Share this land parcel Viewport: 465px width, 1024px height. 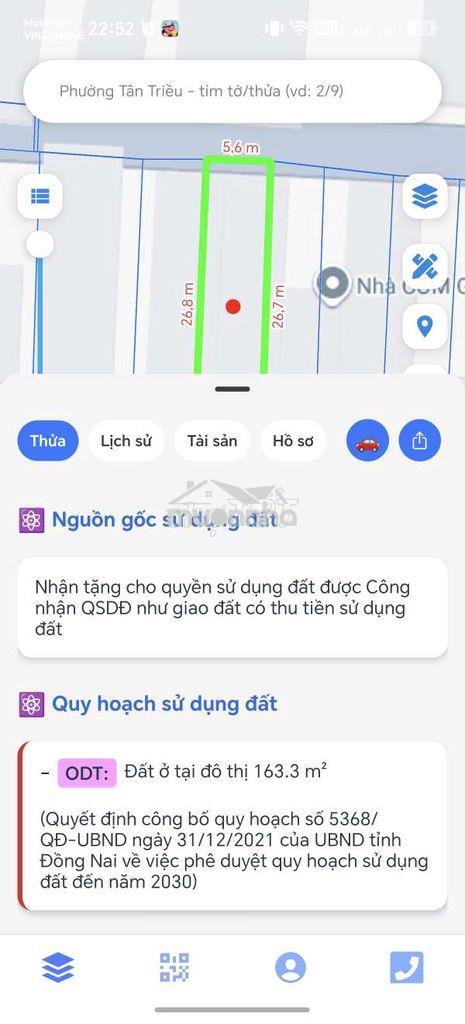point(419,441)
